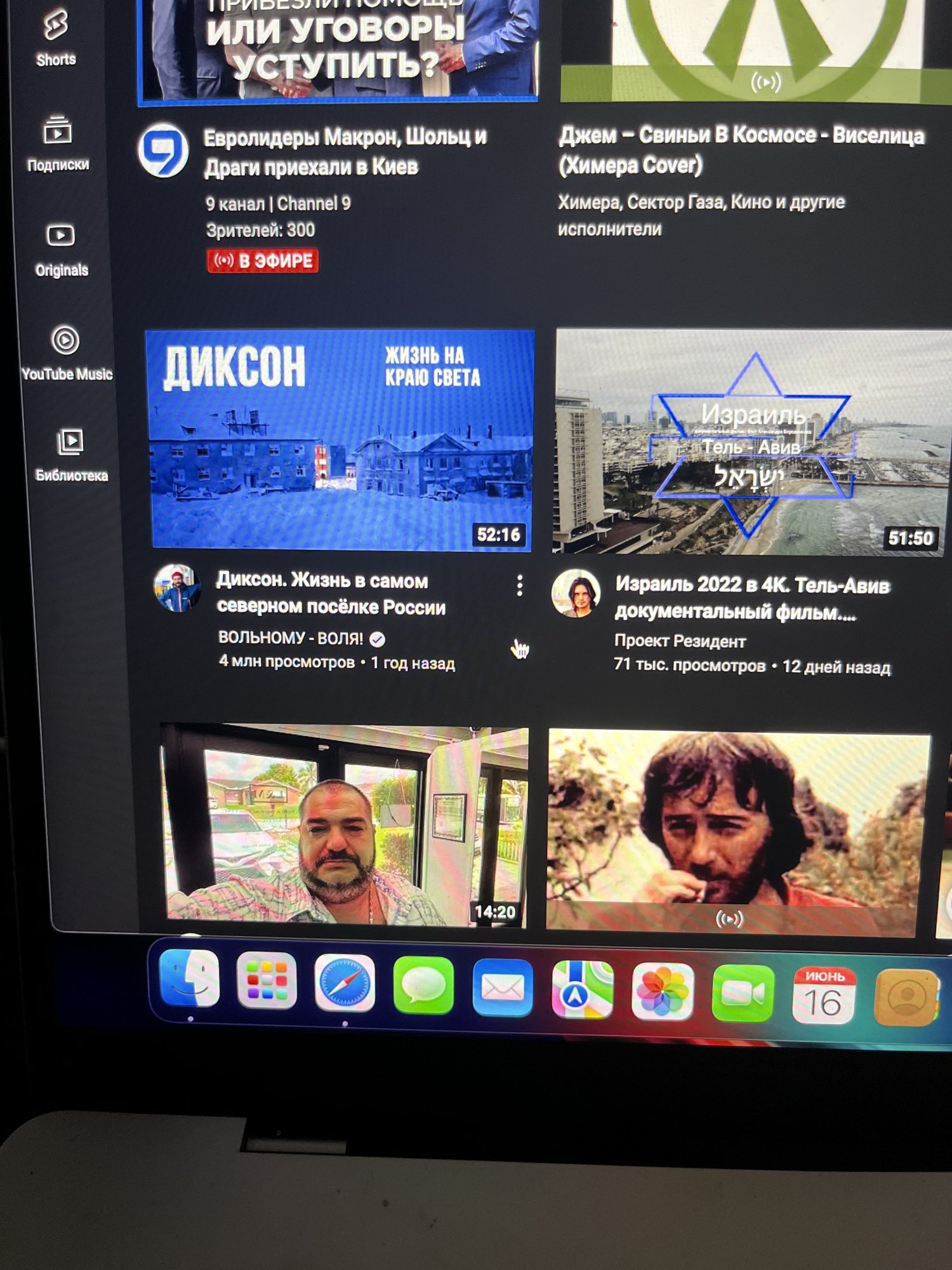Open Finder from the Dock
952x1270 pixels.
(x=189, y=980)
